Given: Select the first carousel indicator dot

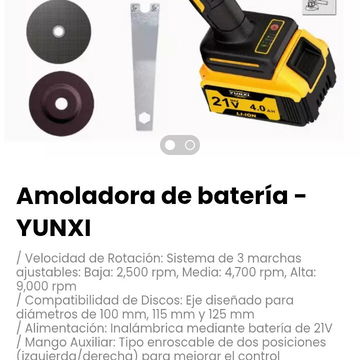Looking at the screenshot, I should tap(170, 145).
